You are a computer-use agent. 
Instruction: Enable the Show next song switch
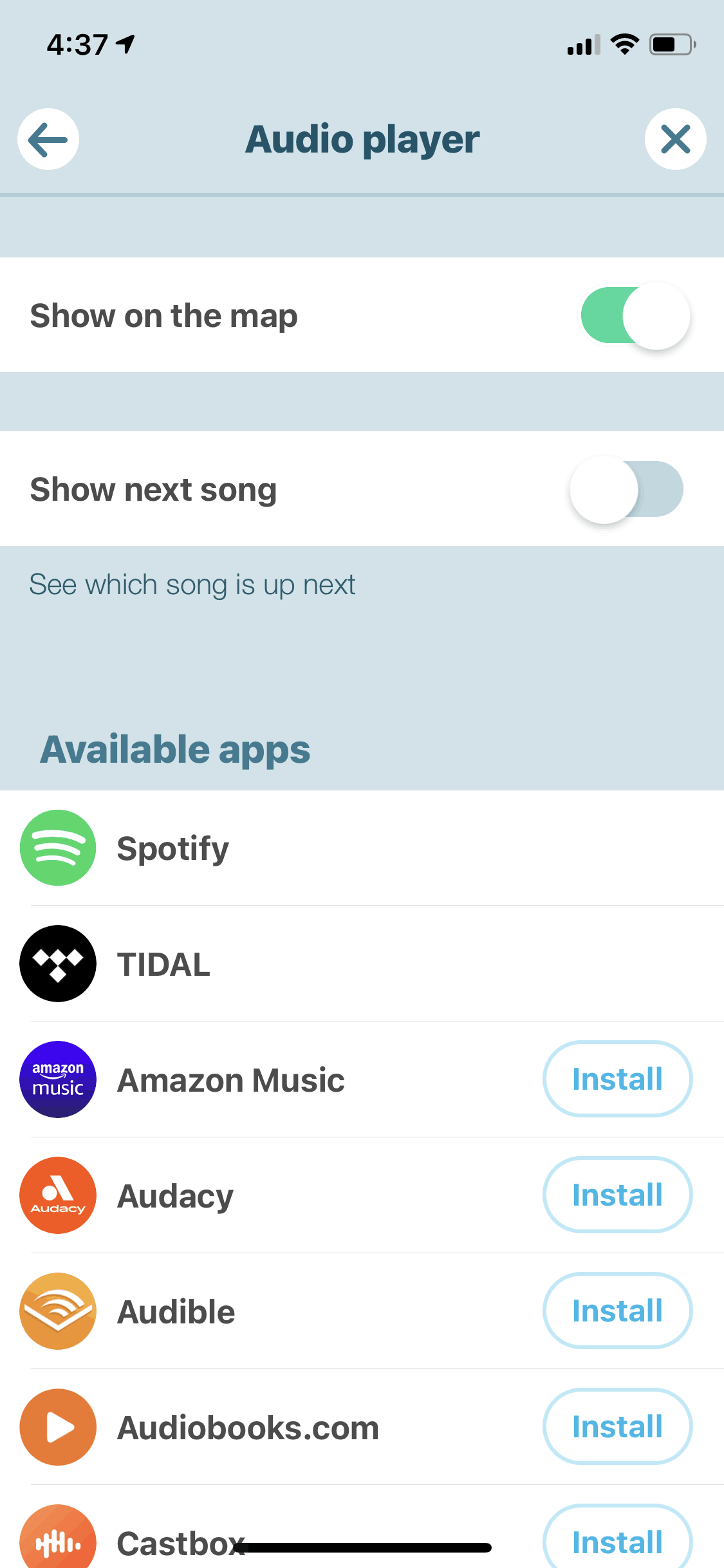[627, 489]
